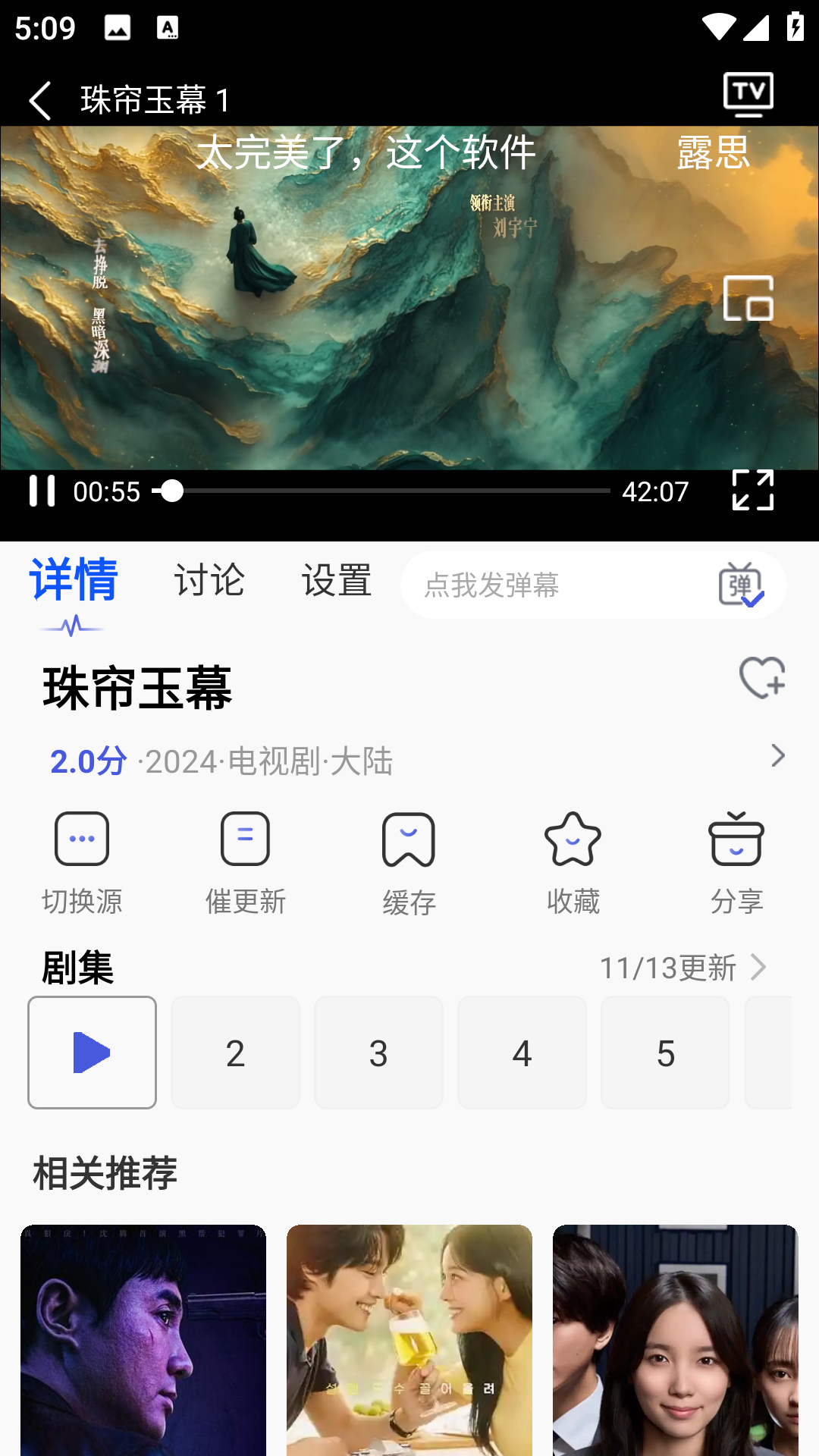Request updates with 催更新
819x1456 pixels.
[245, 863]
